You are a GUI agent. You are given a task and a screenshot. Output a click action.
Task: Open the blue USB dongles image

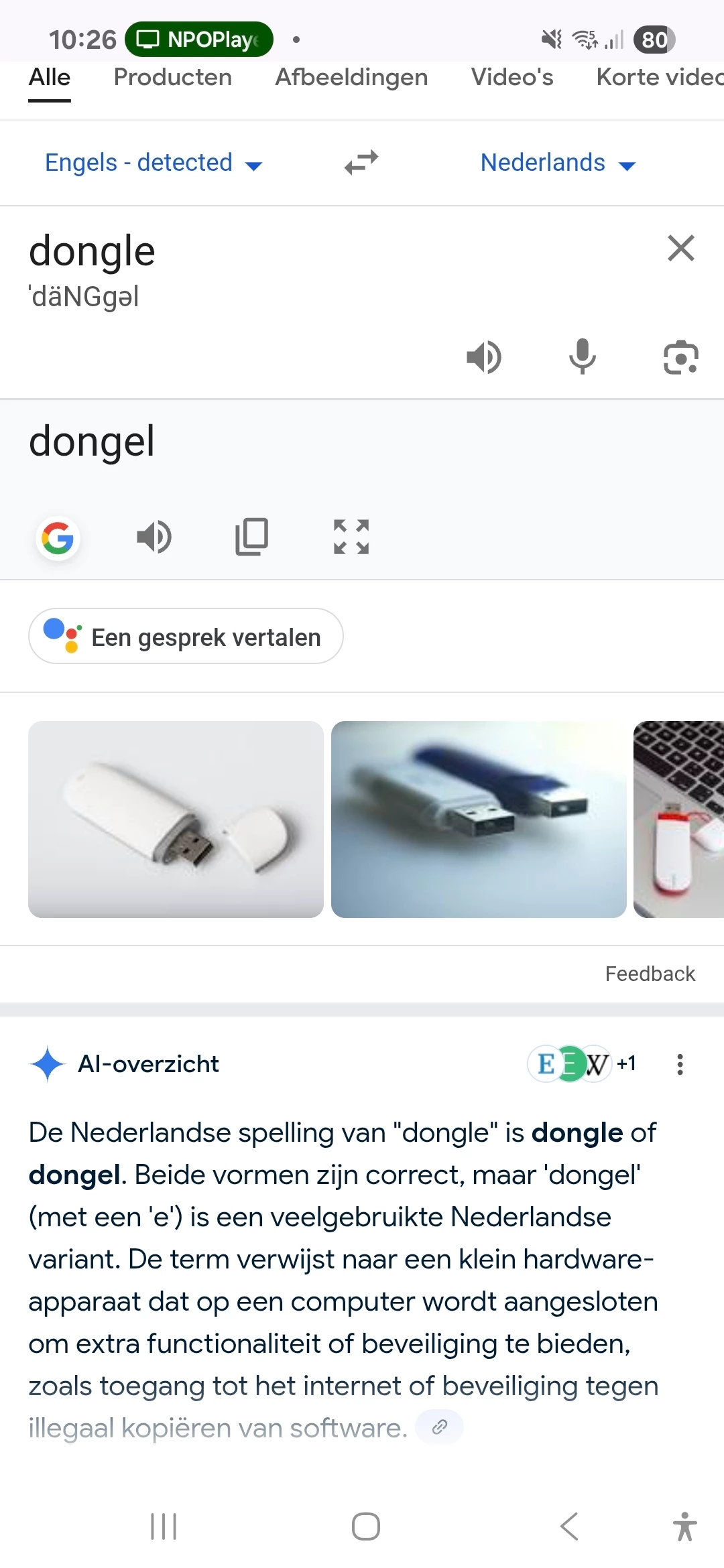479,819
